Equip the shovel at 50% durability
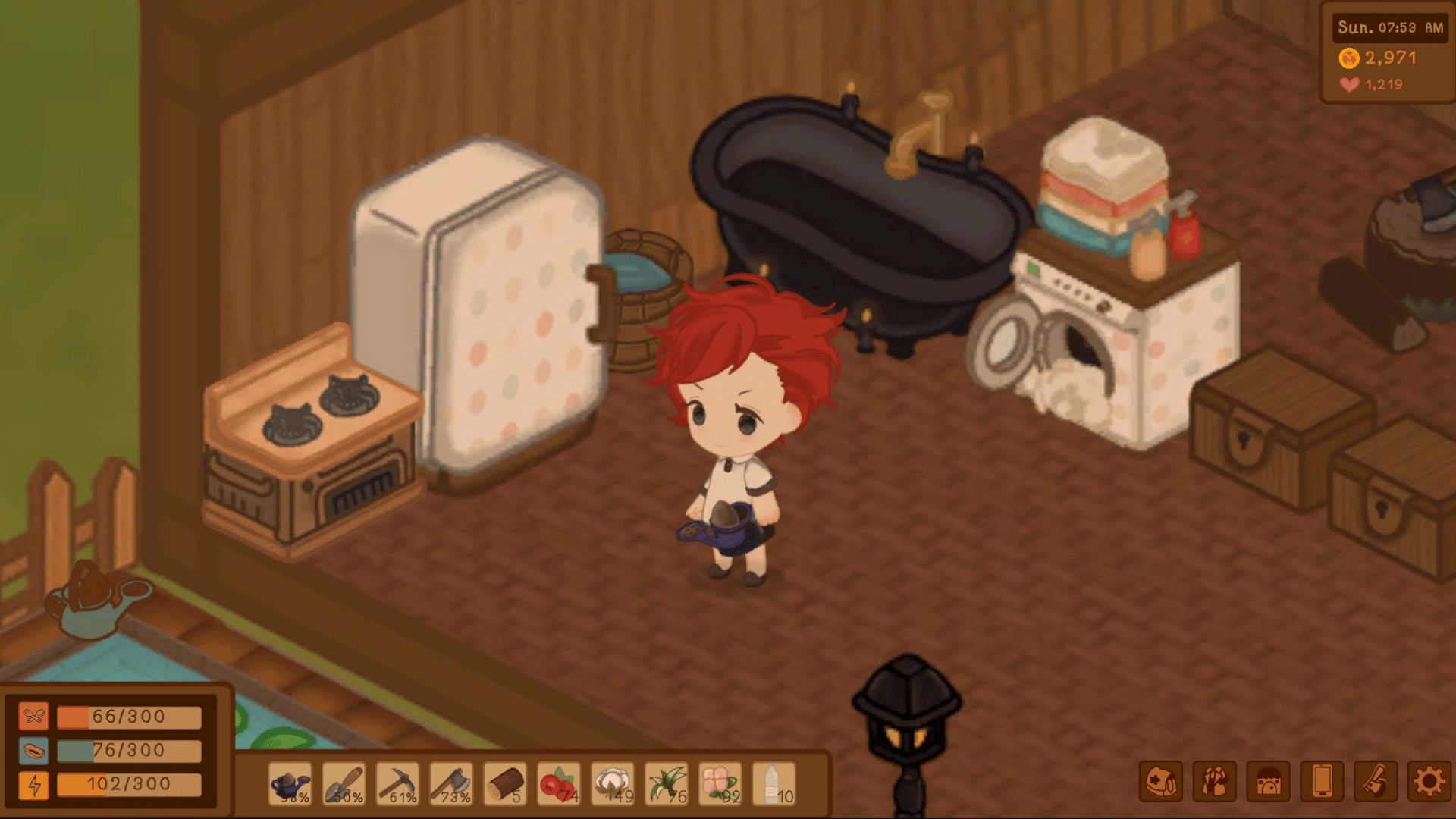Viewport: 1456px width, 819px height. [344, 784]
